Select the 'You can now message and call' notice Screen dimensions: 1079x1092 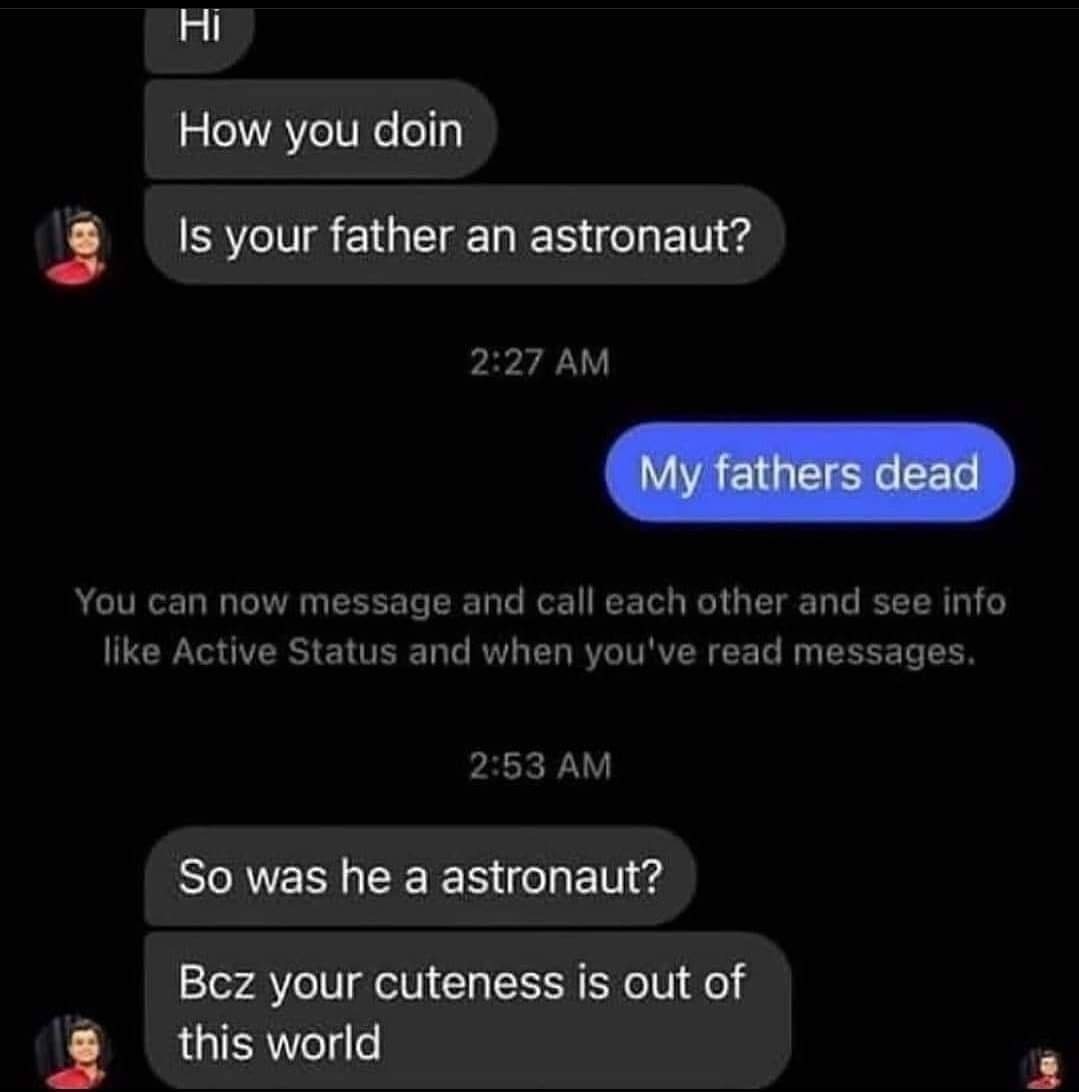click(539, 601)
